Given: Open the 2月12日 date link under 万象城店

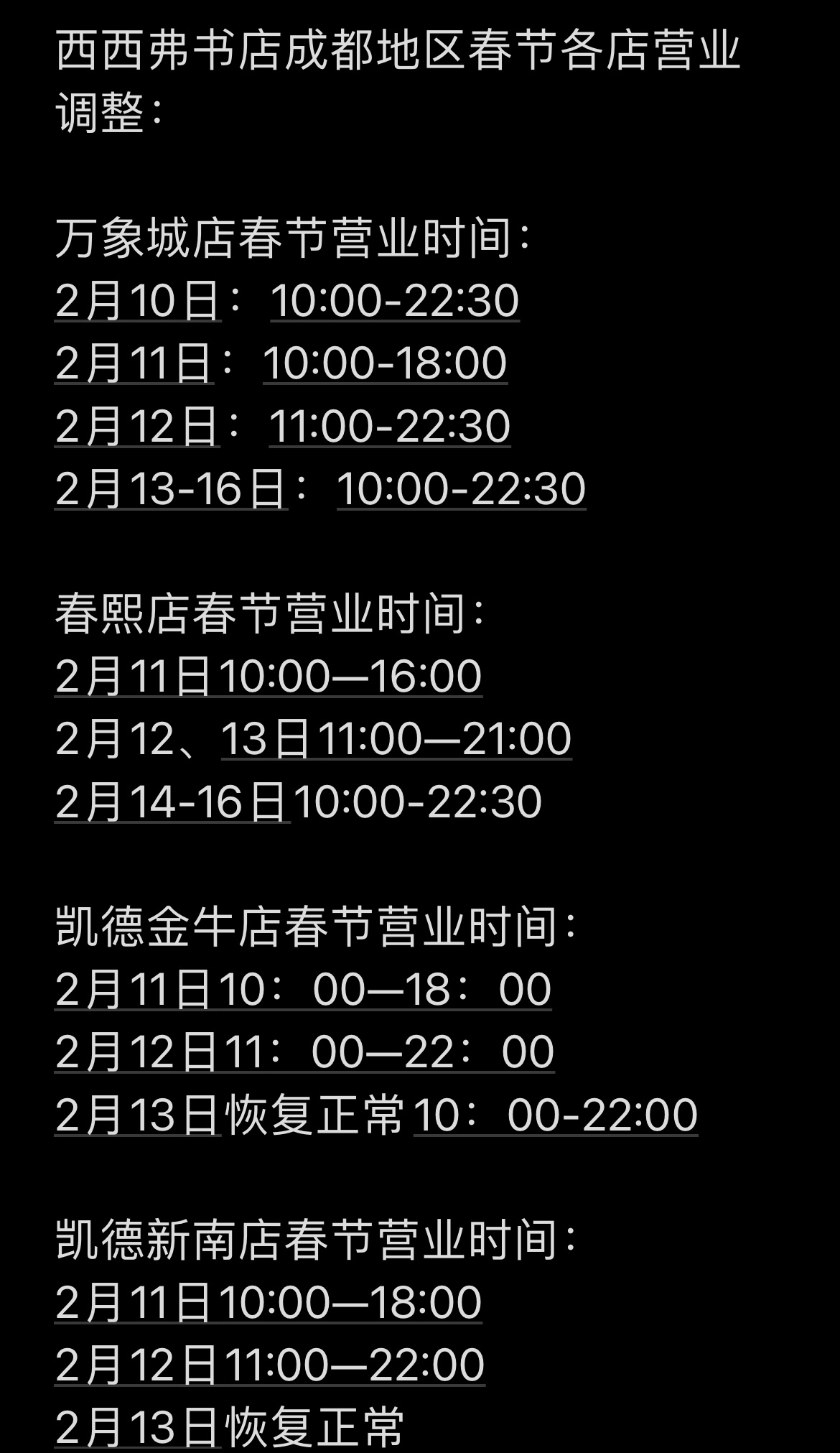Looking at the screenshot, I should (137, 426).
